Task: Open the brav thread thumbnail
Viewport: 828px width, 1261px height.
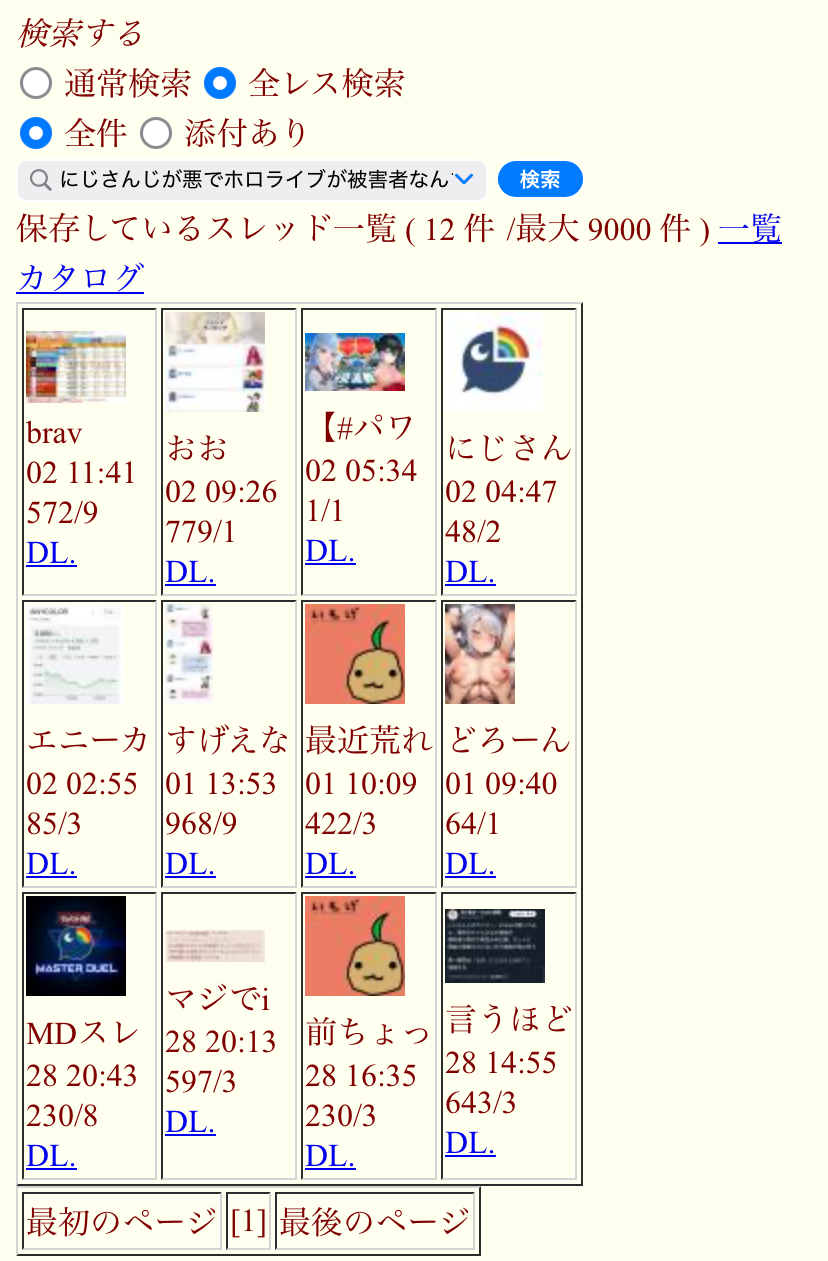Action: coord(76,366)
